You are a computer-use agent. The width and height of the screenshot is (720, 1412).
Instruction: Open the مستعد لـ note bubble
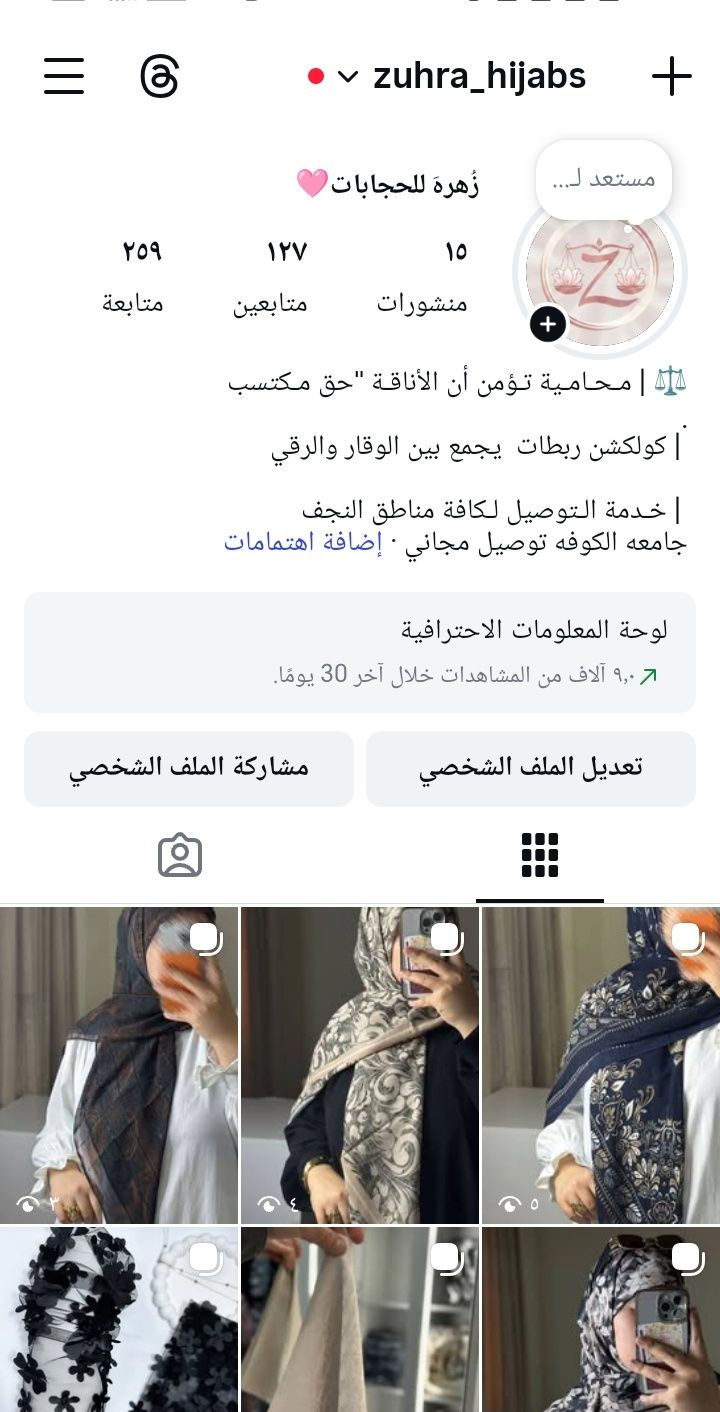604,180
